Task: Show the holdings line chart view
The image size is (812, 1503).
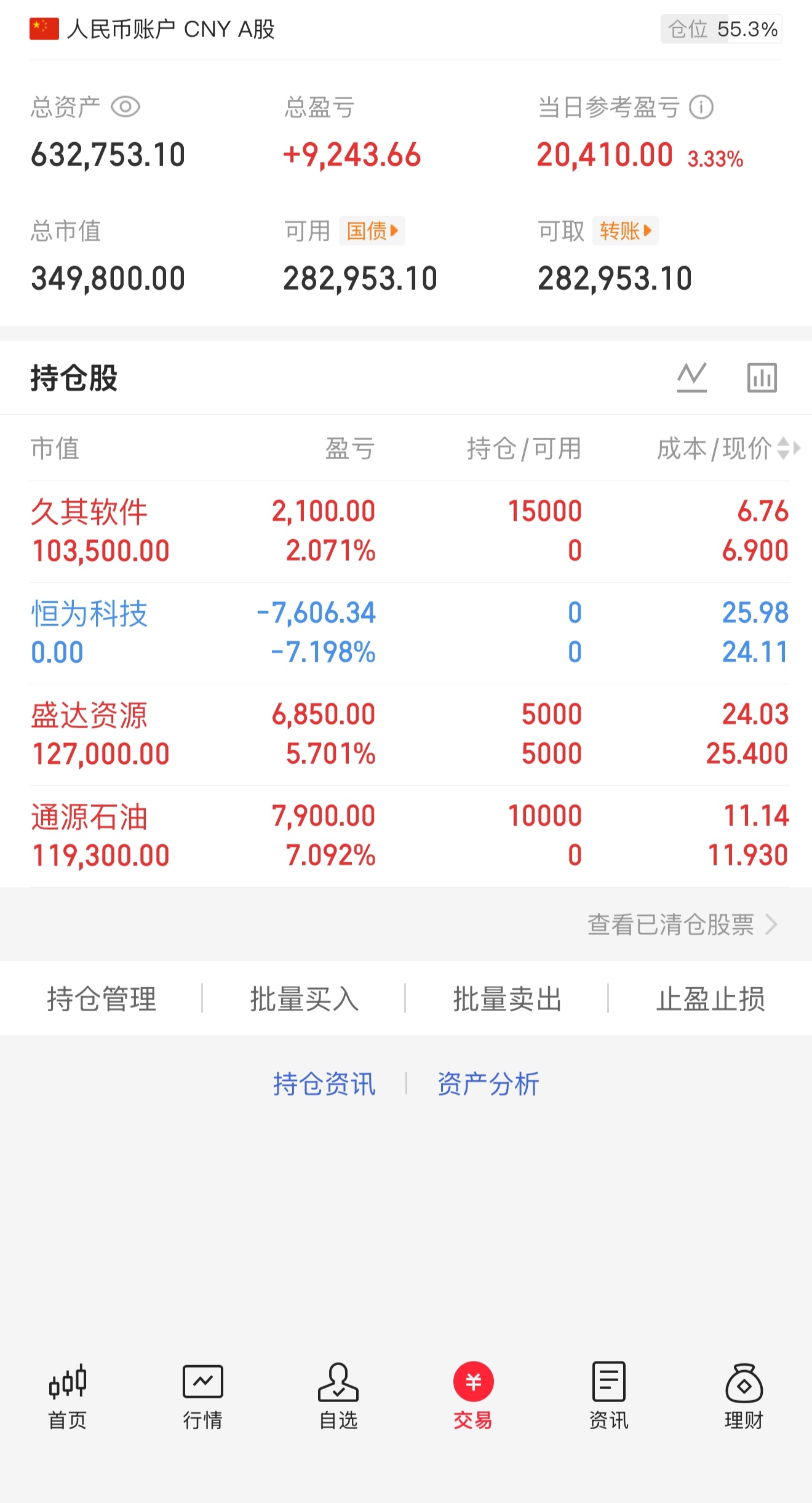Action: tap(692, 377)
